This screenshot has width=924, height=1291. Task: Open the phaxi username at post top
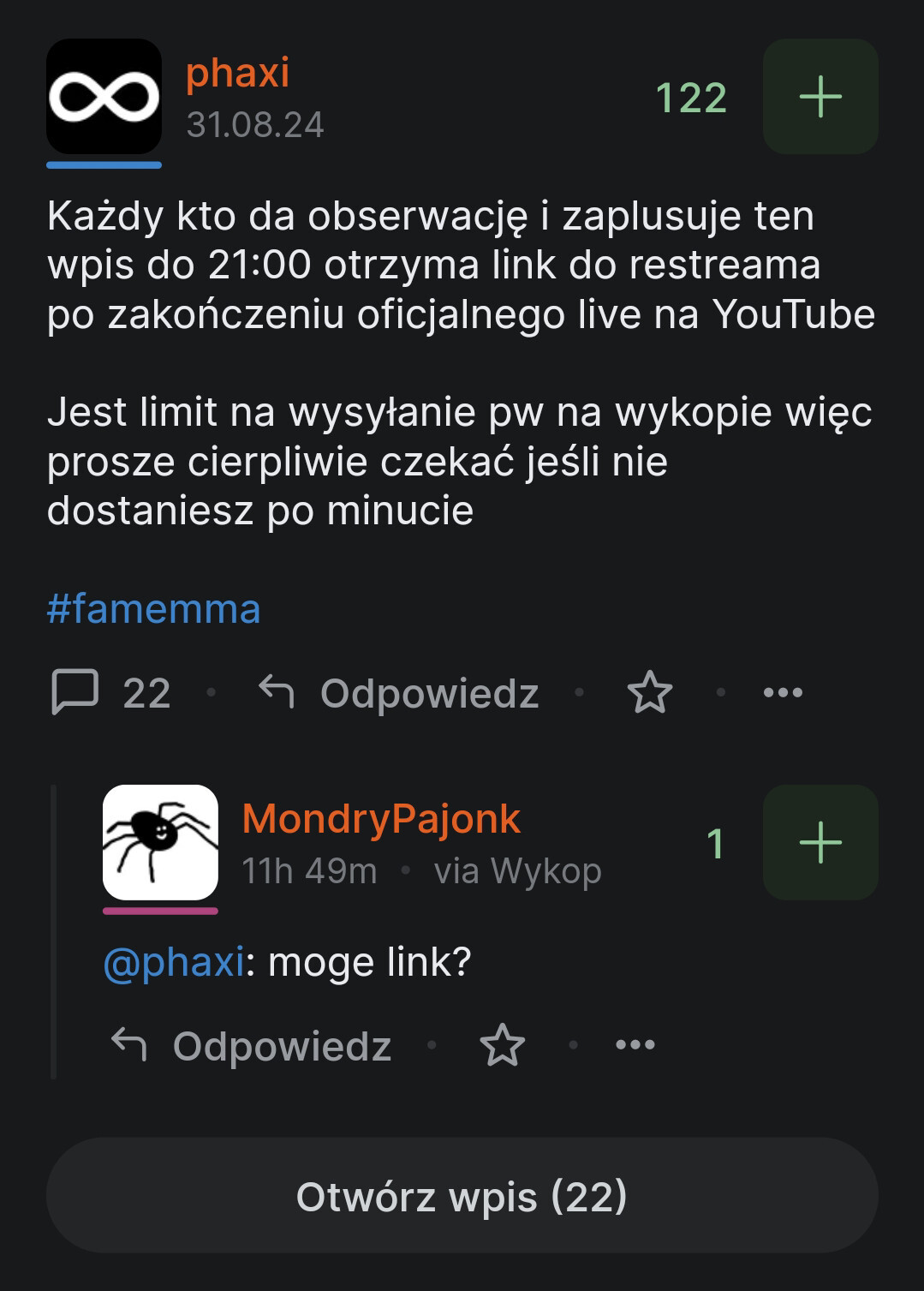pyautogui.click(x=237, y=73)
